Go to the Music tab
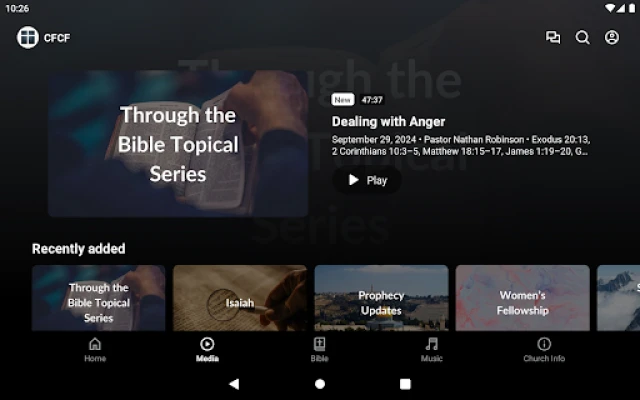Image resolution: width=640 pixels, height=400 pixels. (431, 349)
